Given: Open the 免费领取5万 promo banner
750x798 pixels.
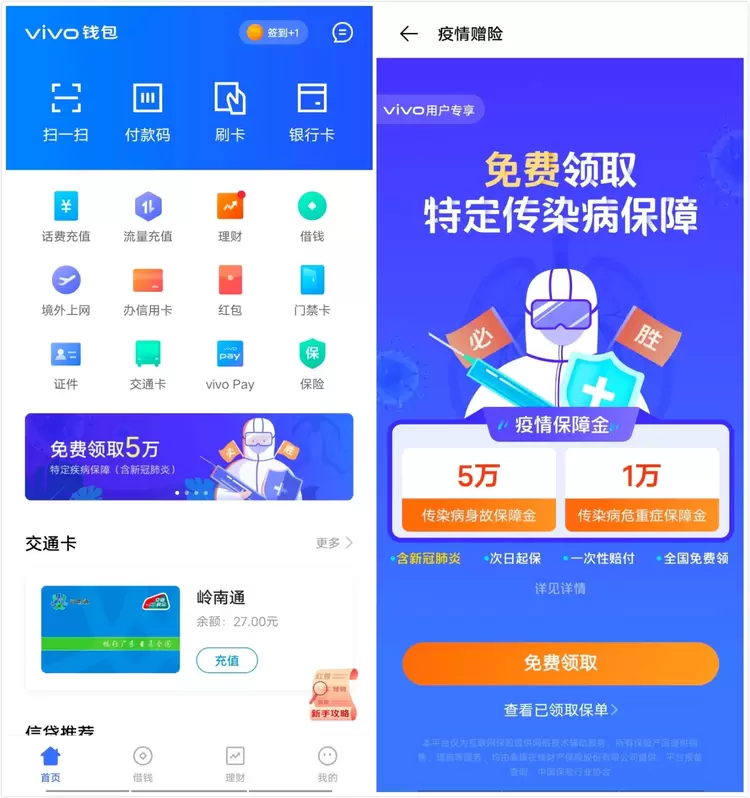Looking at the screenshot, I should (x=189, y=457).
